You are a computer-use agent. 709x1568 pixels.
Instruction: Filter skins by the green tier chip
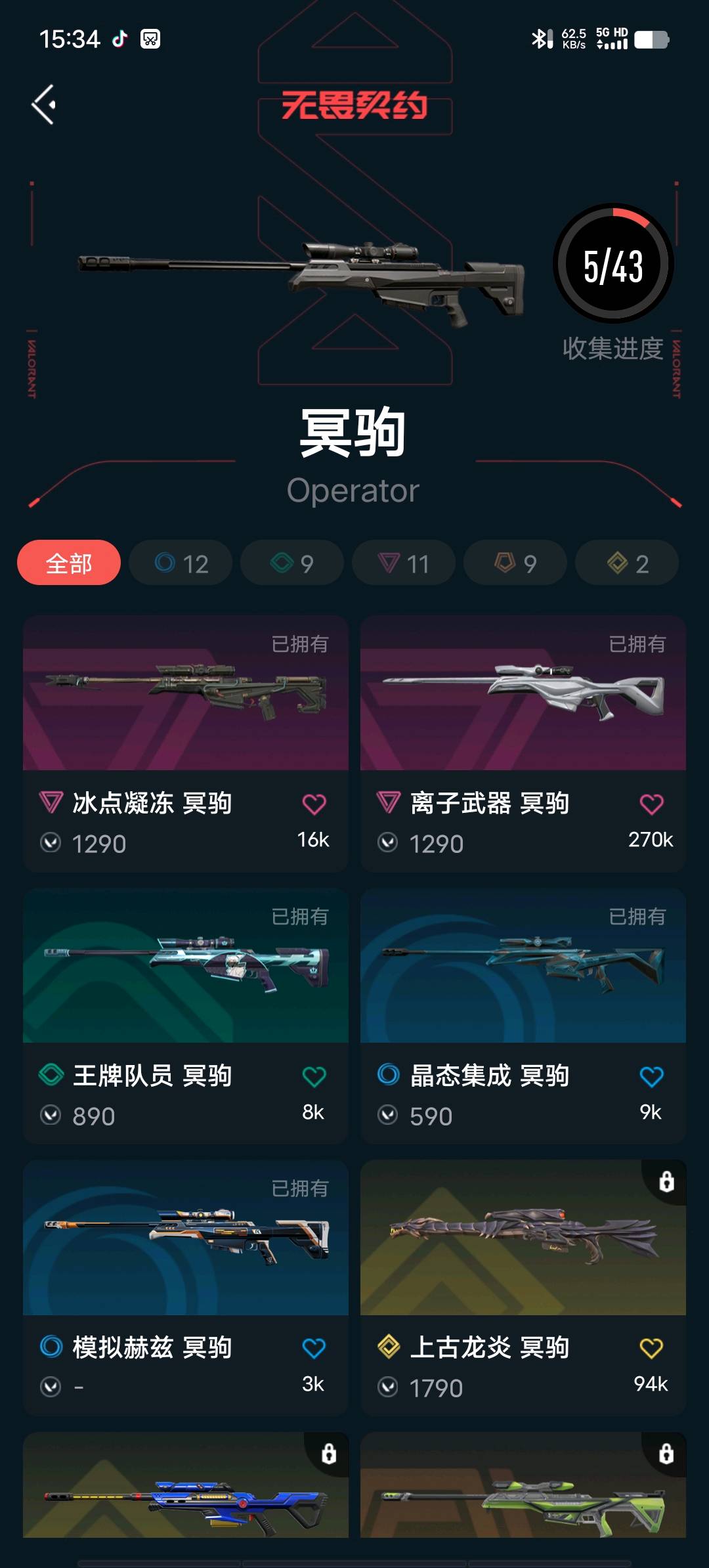click(x=292, y=563)
